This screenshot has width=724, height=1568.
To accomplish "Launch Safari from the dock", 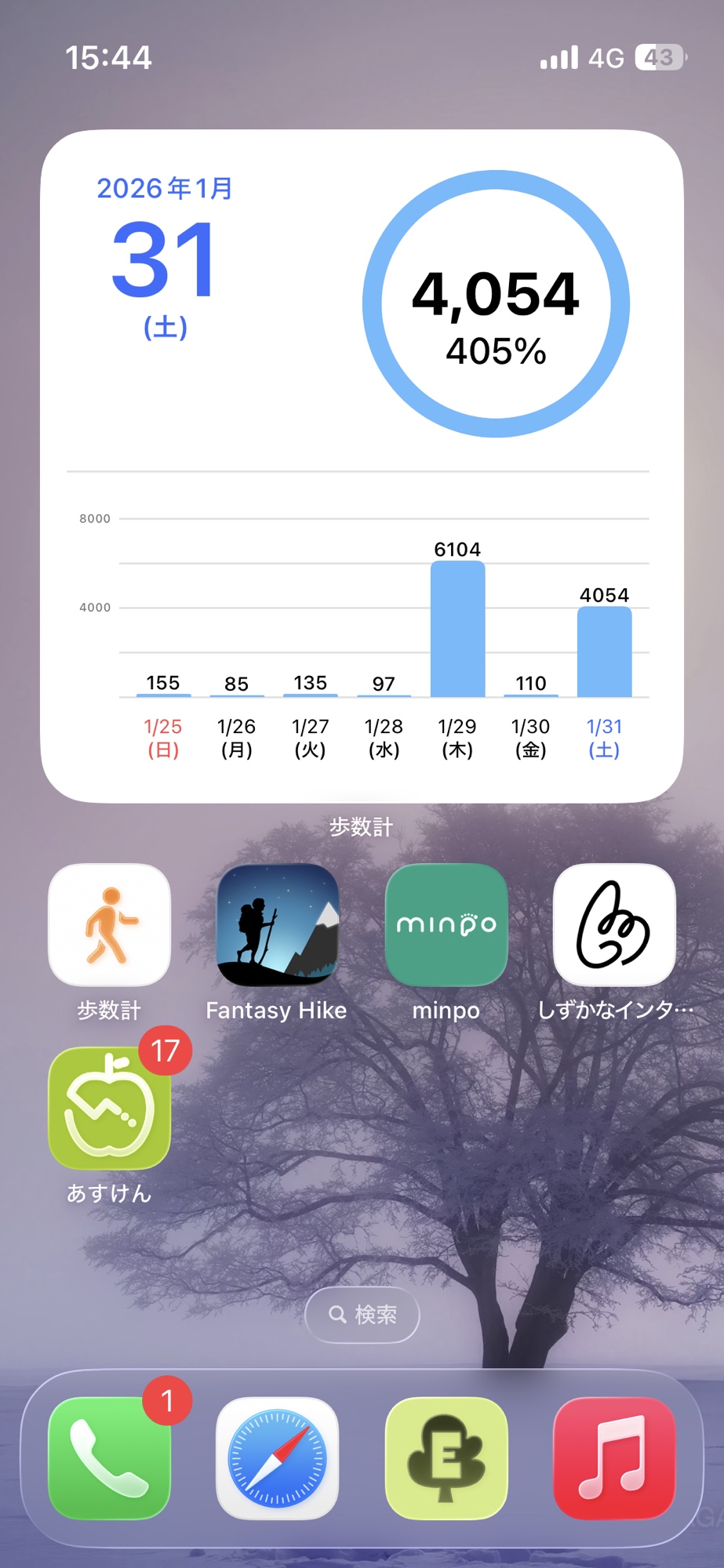I will point(278,1458).
